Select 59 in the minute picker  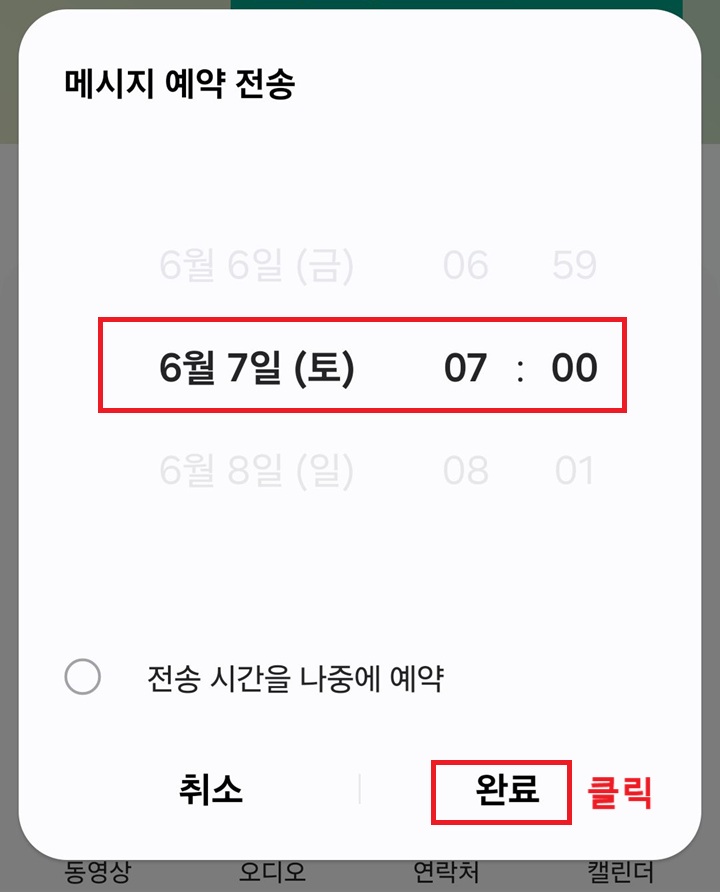[x=575, y=265]
